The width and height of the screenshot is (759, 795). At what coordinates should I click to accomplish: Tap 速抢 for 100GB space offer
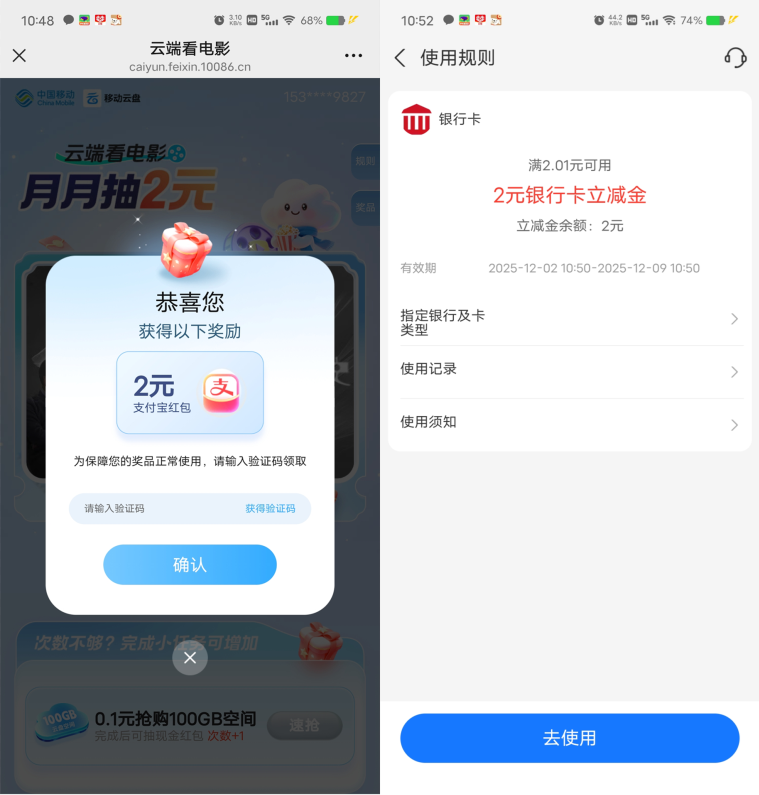coord(304,725)
